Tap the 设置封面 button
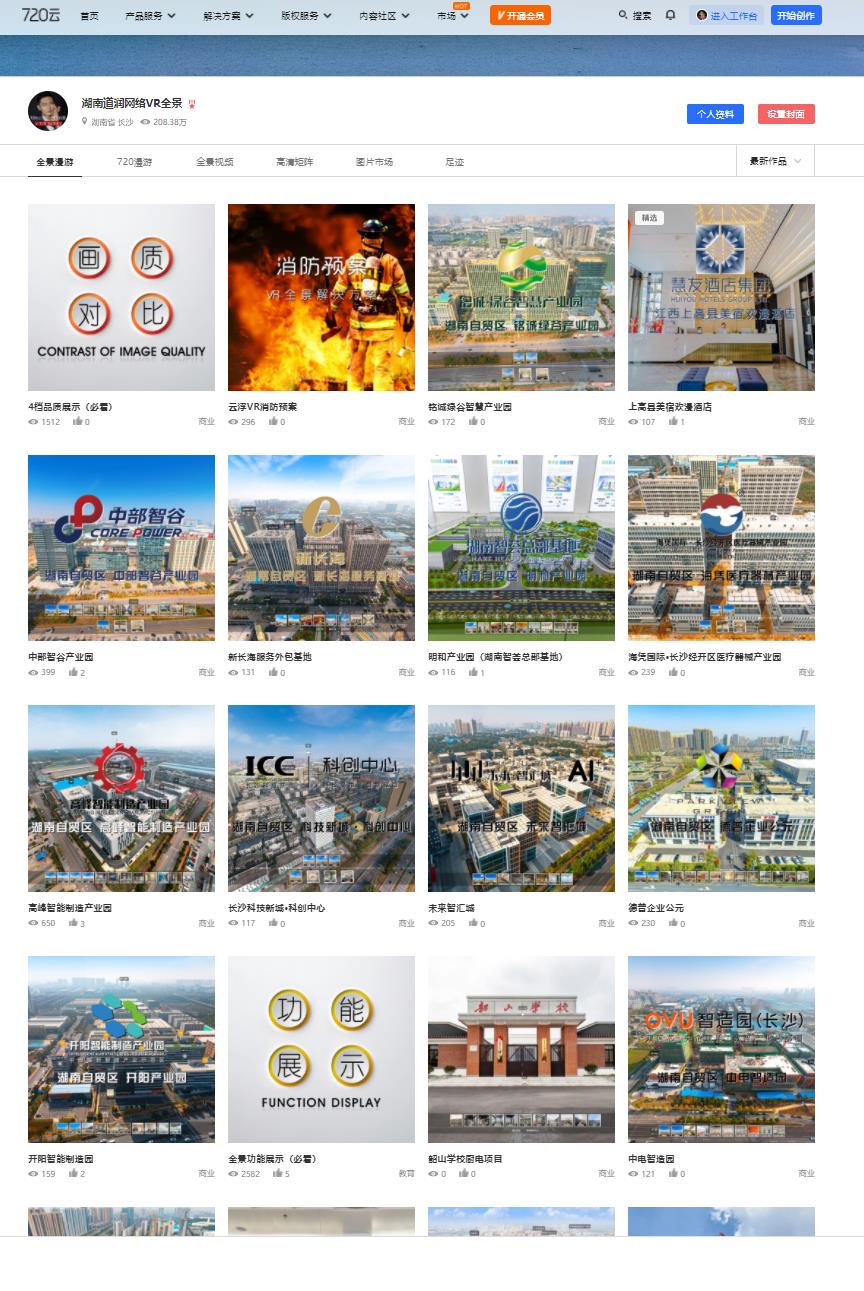 [786, 114]
